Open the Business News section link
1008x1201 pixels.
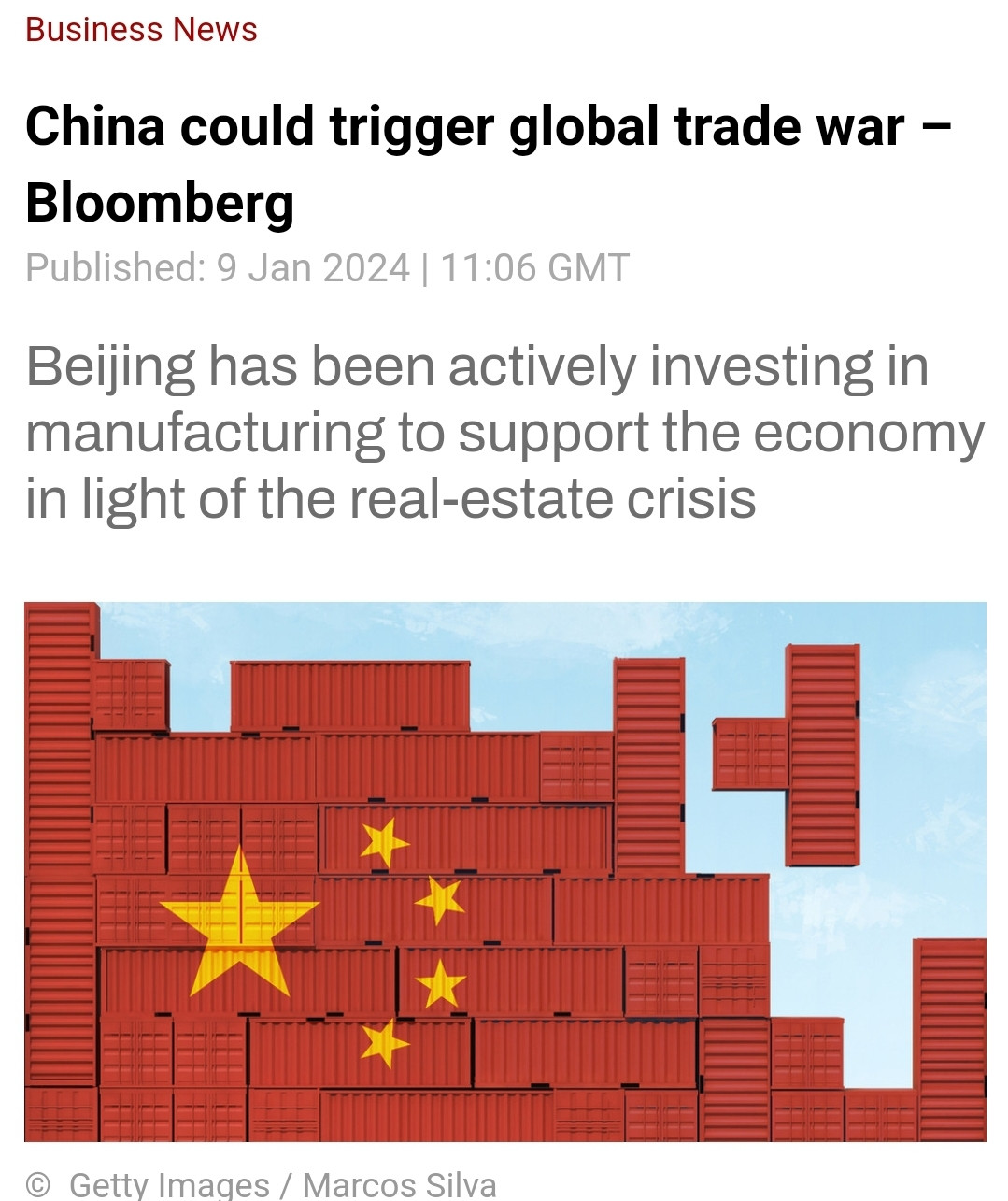(141, 29)
